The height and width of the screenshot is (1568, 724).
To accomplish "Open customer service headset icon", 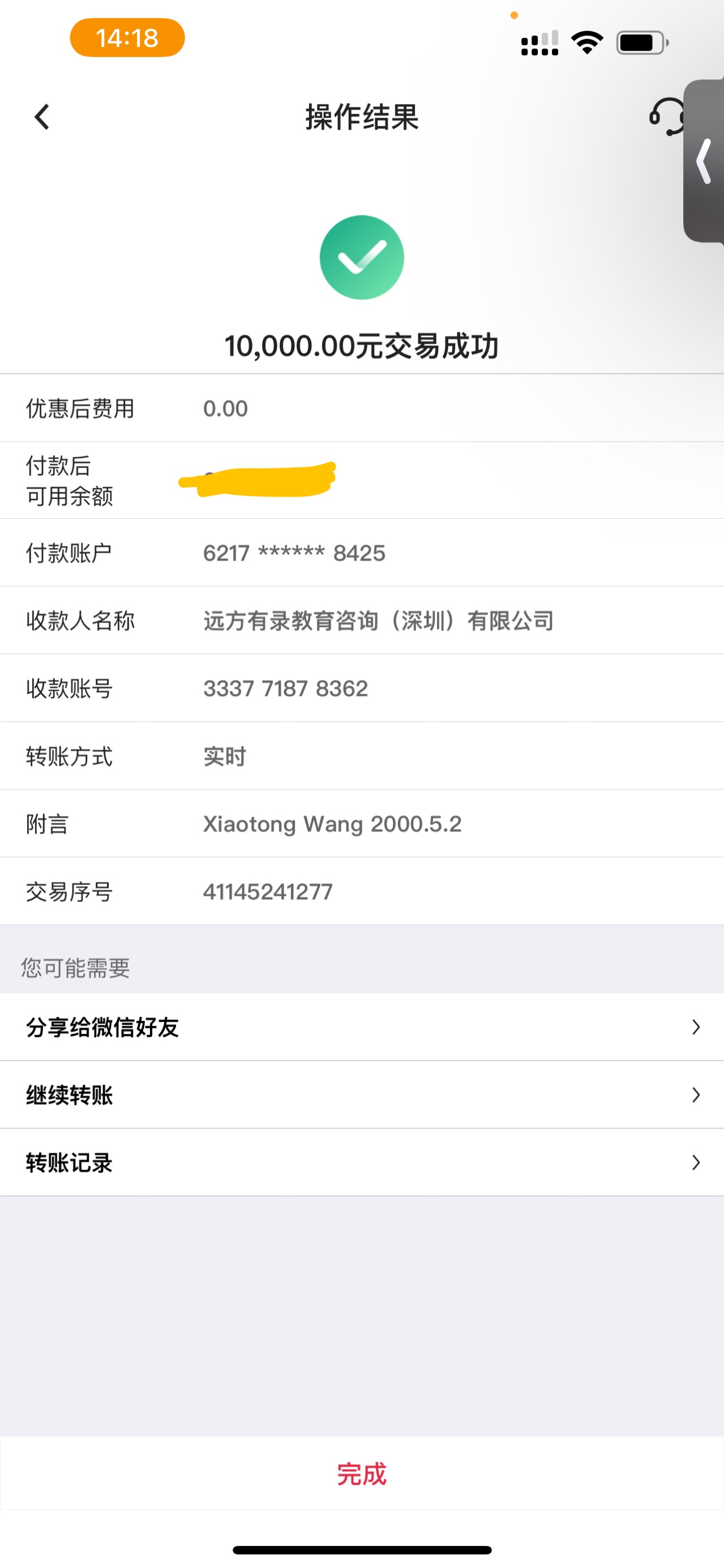I will click(666, 116).
